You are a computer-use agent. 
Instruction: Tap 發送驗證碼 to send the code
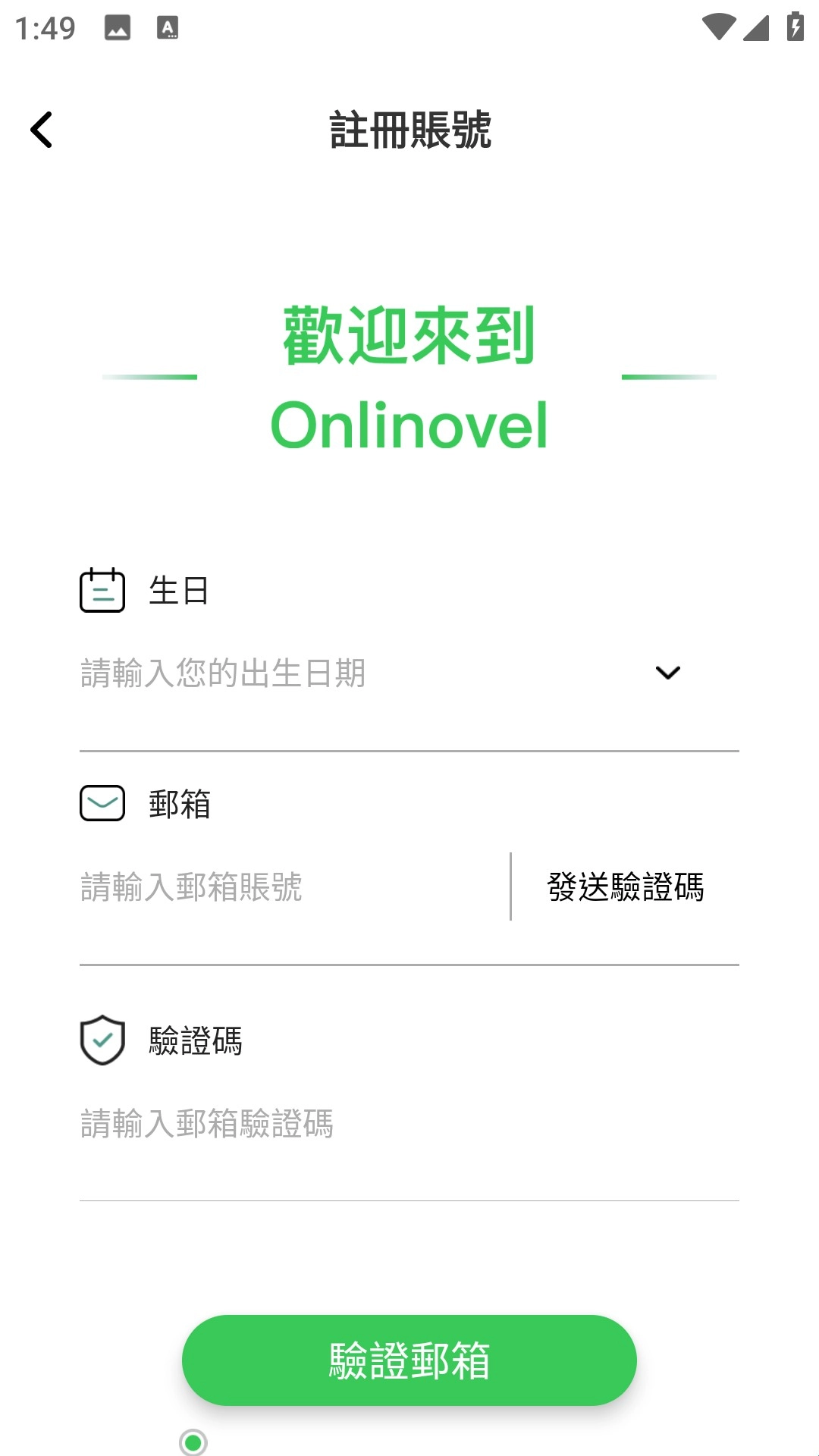pyautogui.click(x=626, y=886)
